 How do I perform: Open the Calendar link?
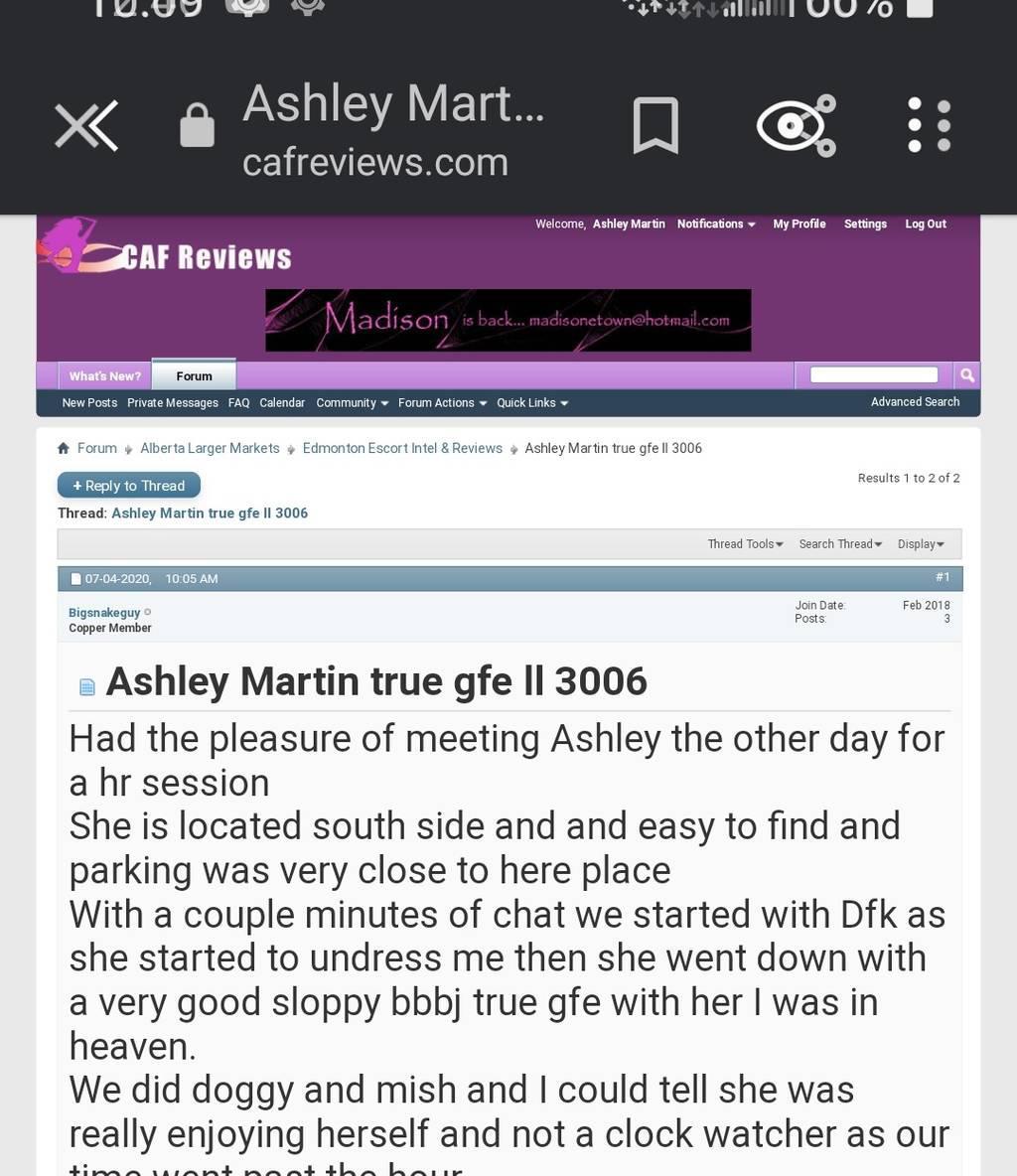pyautogui.click(x=282, y=403)
